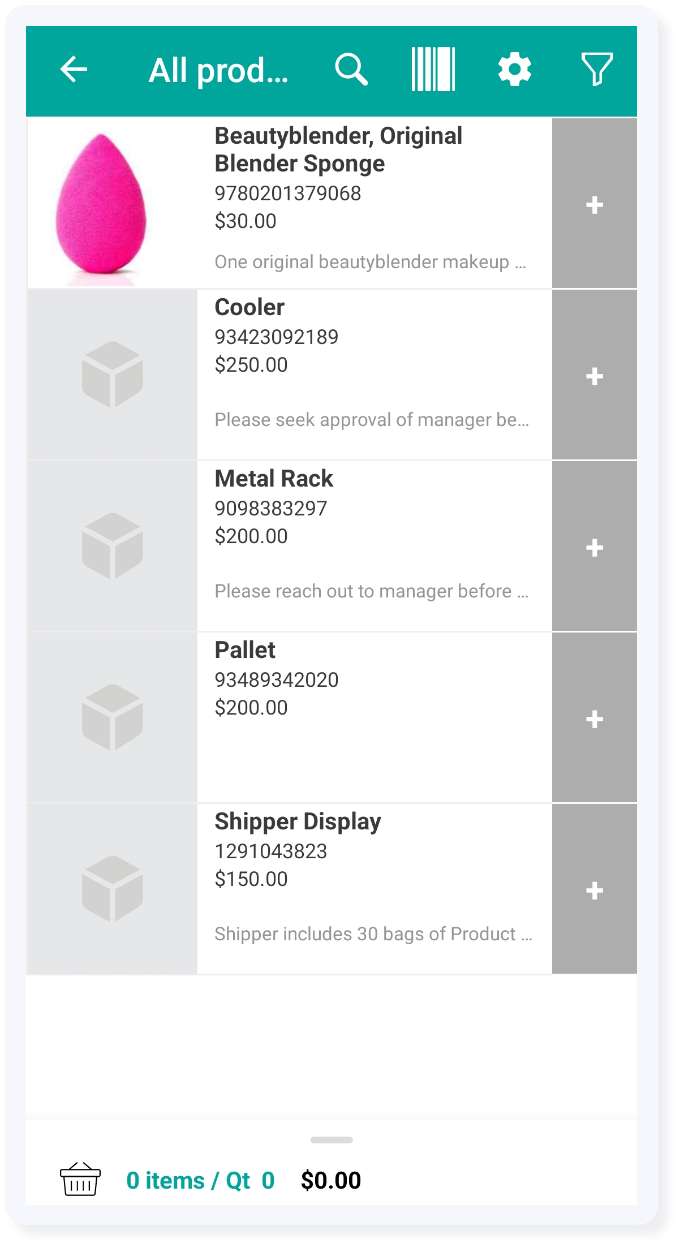Screen dimensions: 683x1250
Task: Open the product filter
Action: coord(597,70)
